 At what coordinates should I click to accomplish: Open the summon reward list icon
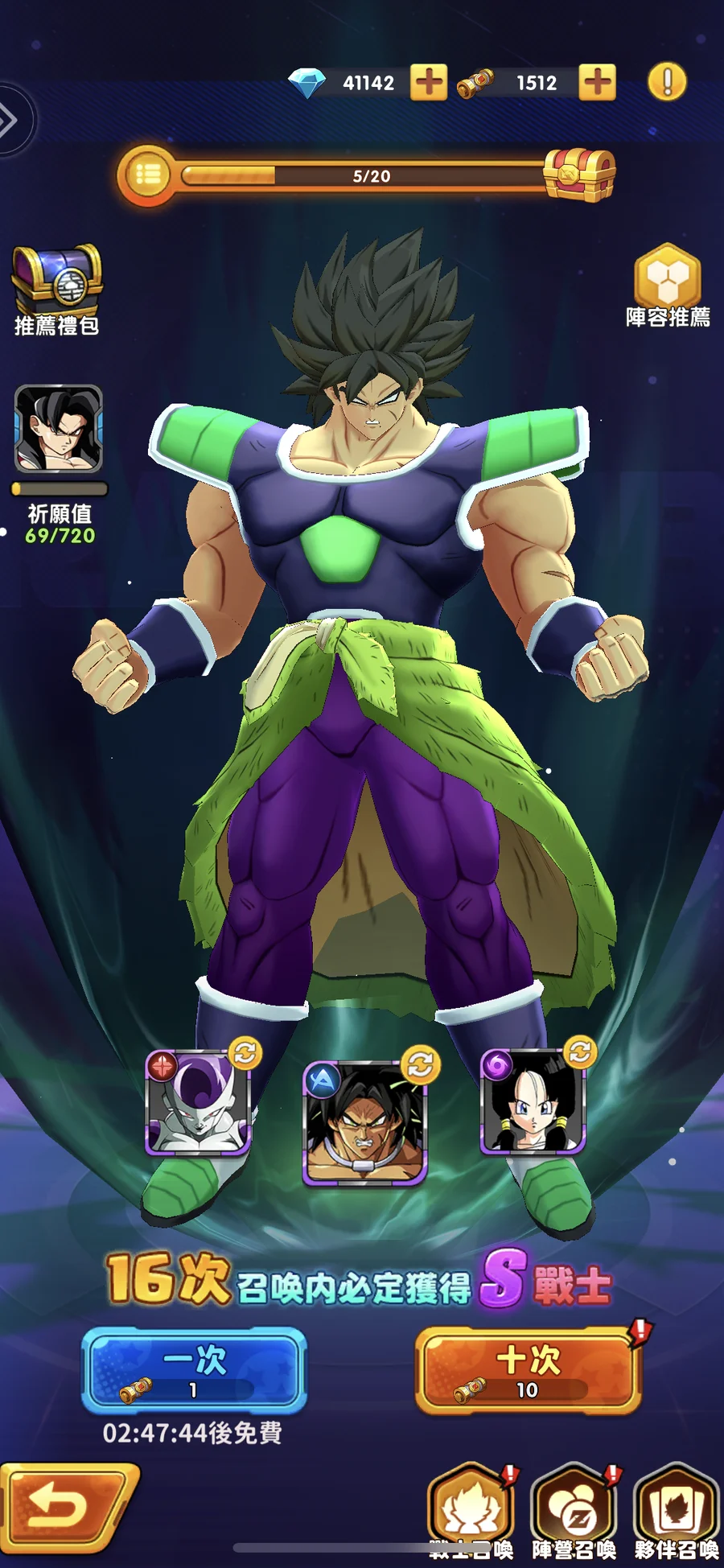point(147,175)
